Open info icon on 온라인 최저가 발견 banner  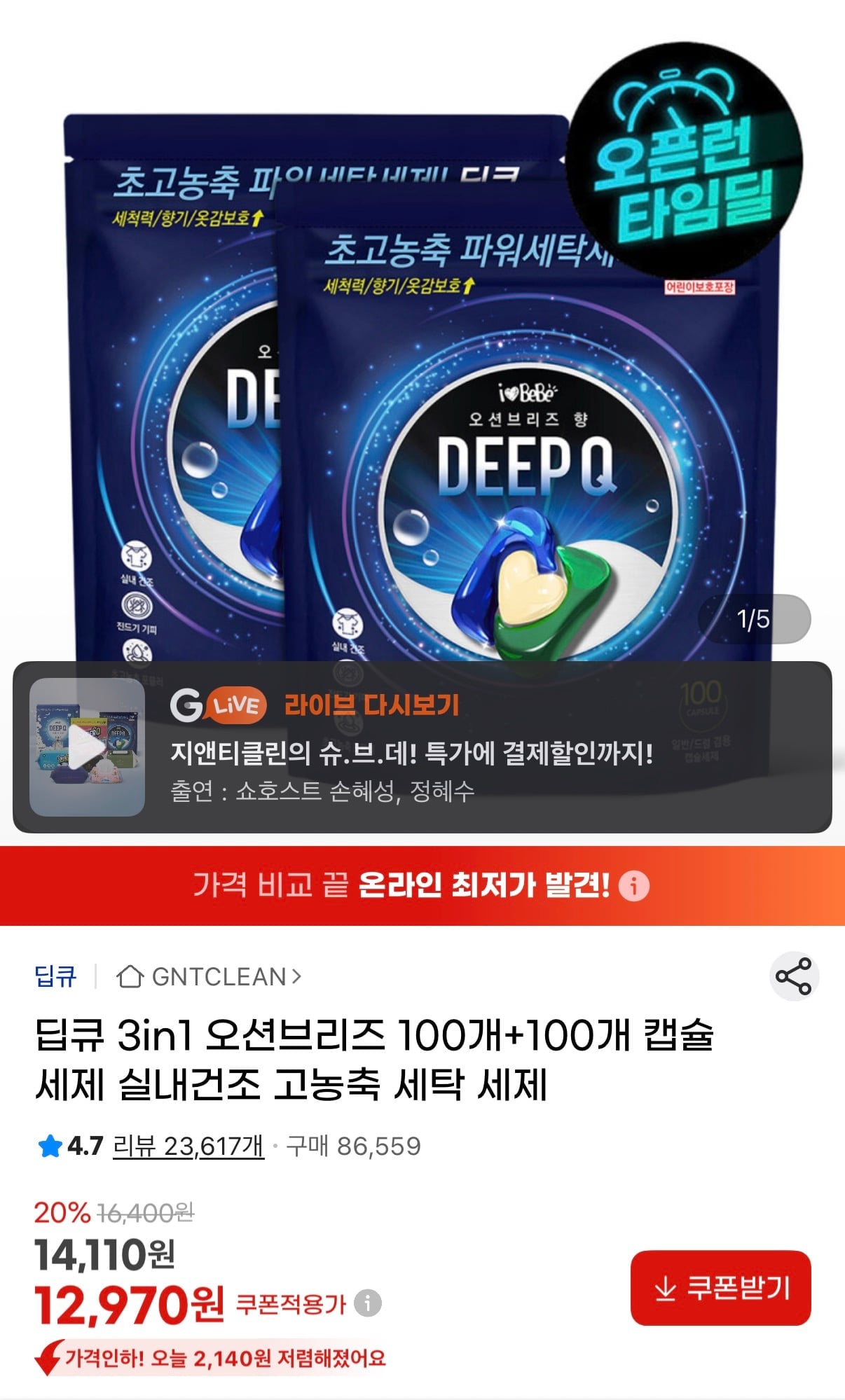(634, 886)
